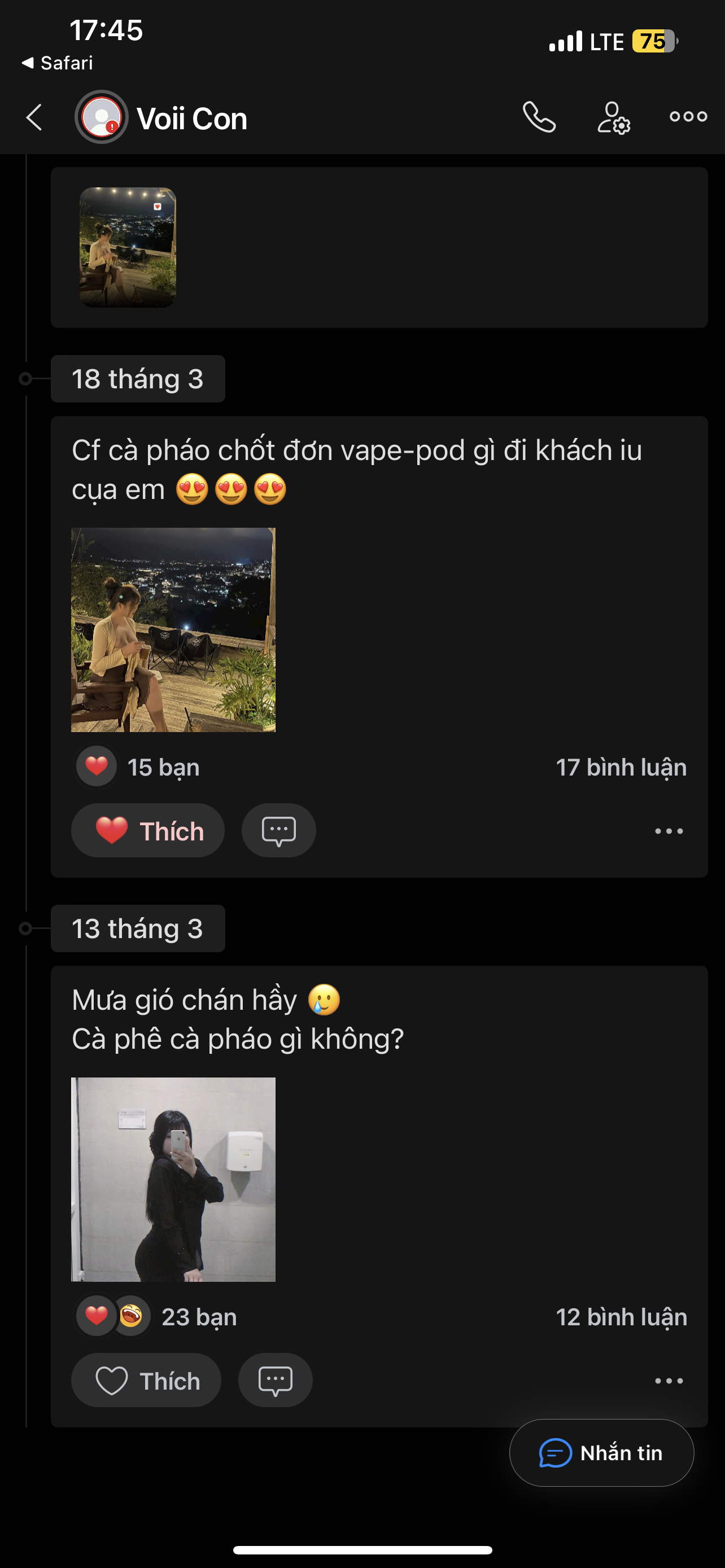
Task: Open the photo in the topmost post
Action: (x=128, y=247)
